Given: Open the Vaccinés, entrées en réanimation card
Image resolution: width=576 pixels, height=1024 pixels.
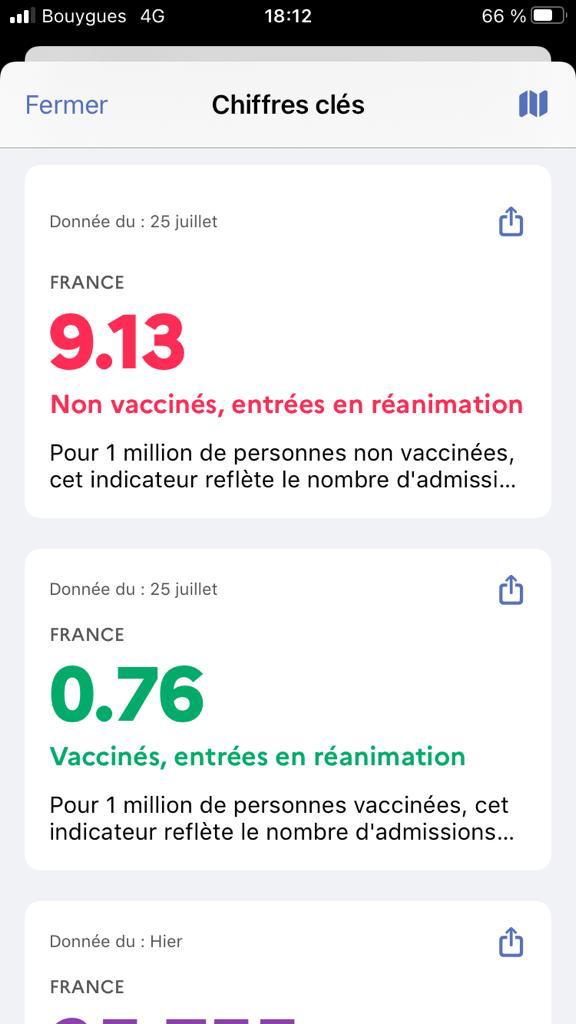Looking at the screenshot, I should coord(288,709).
